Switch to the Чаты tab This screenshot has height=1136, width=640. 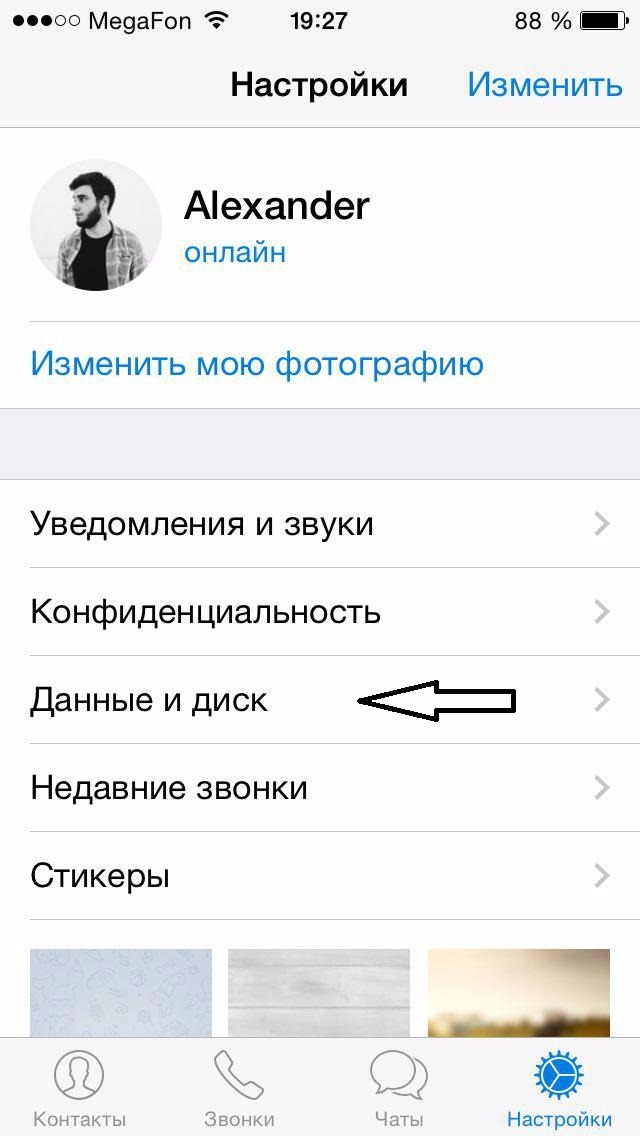pos(399,1088)
